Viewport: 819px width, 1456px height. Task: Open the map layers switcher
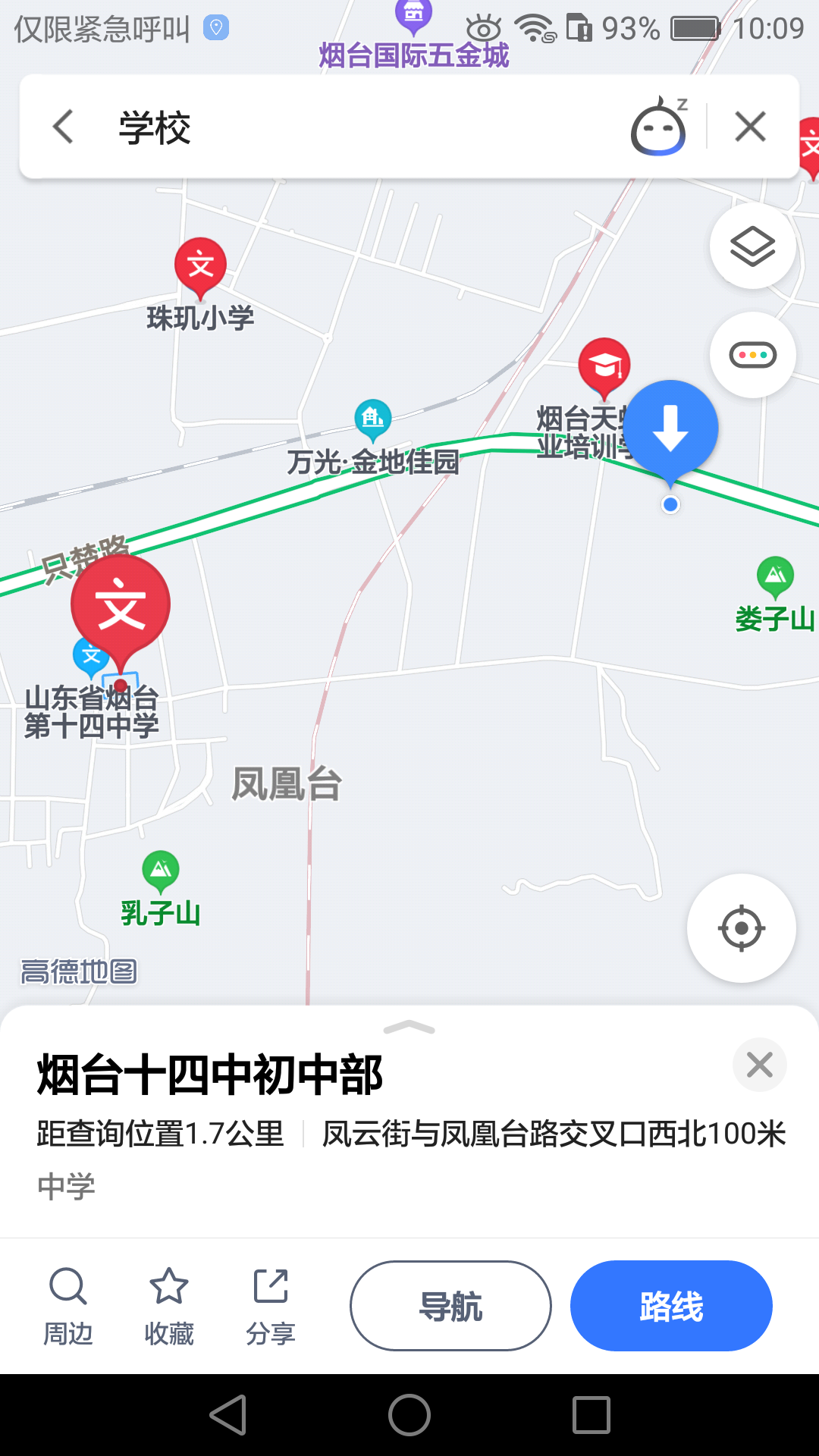[752, 246]
